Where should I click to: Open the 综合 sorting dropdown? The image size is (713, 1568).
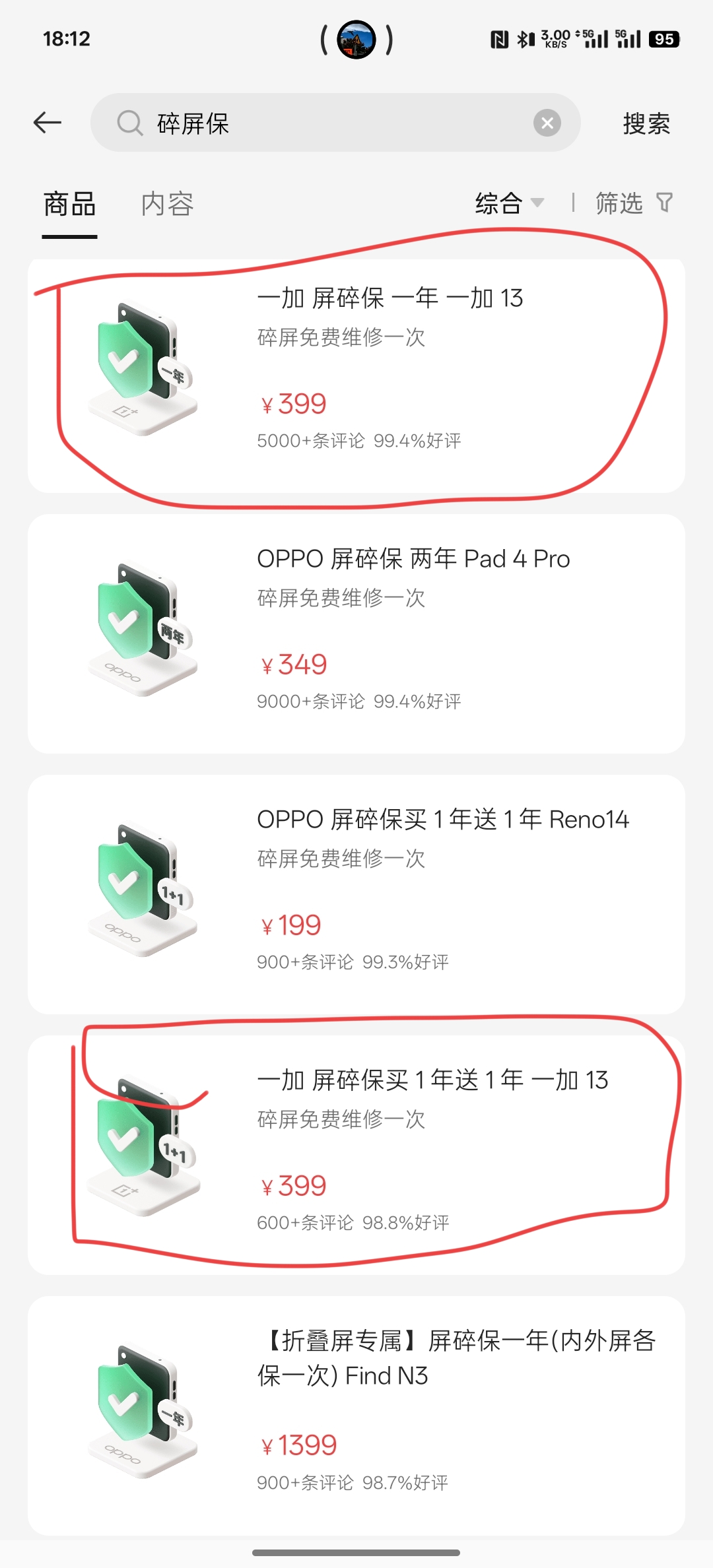[x=498, y=203]
